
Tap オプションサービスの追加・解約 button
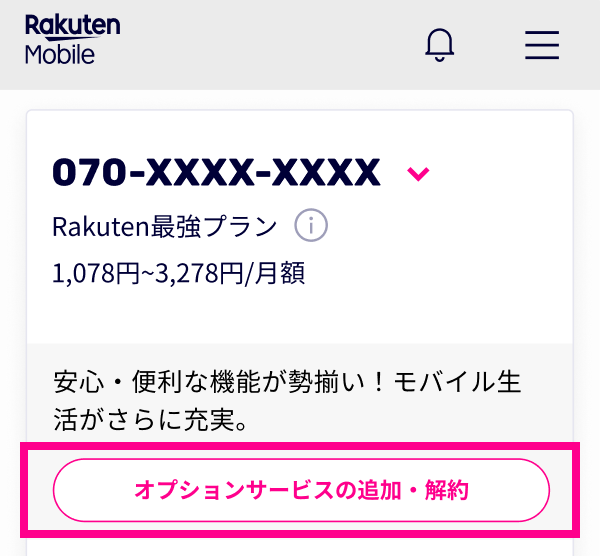pos(301,491)
